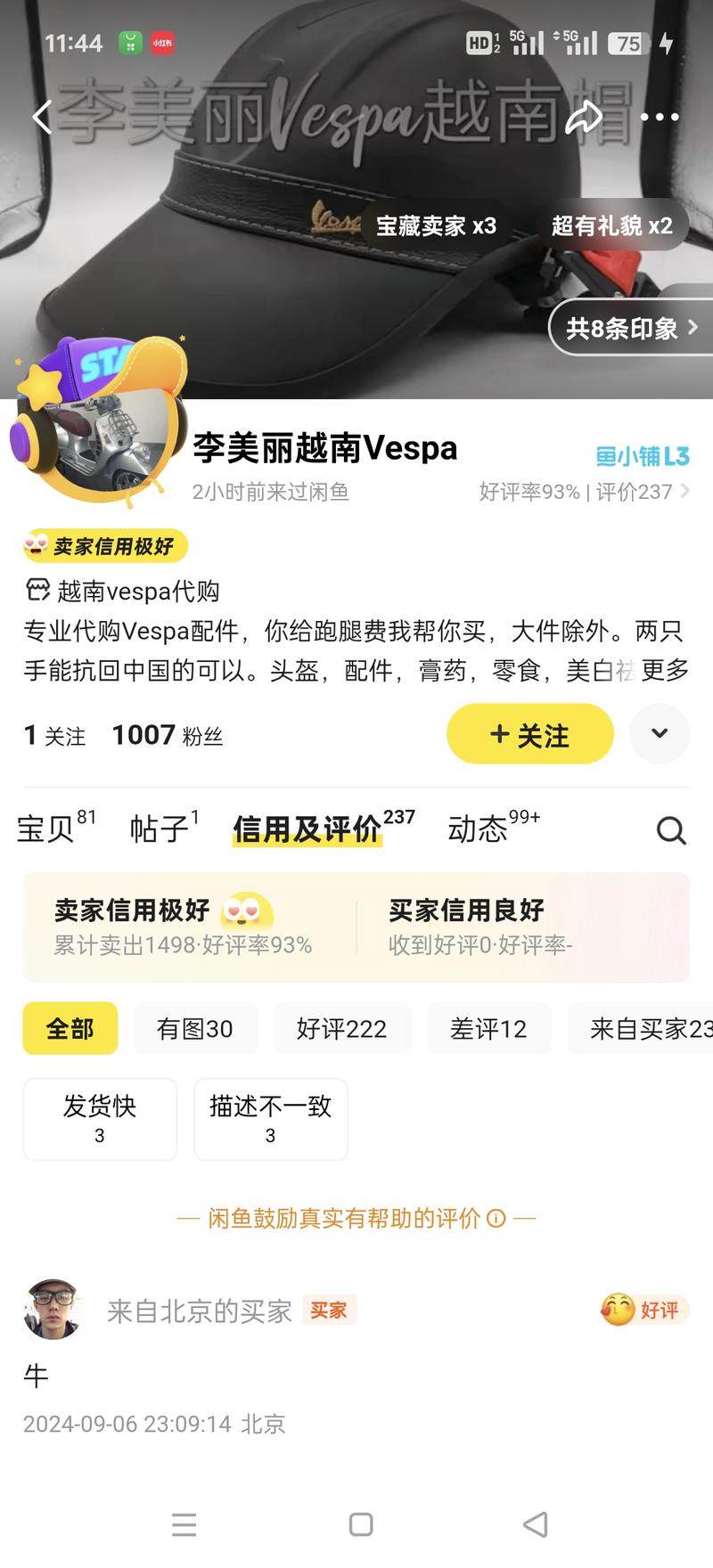Tap the system home button
Screen dimensions: 713x1568
point(361,1524)
